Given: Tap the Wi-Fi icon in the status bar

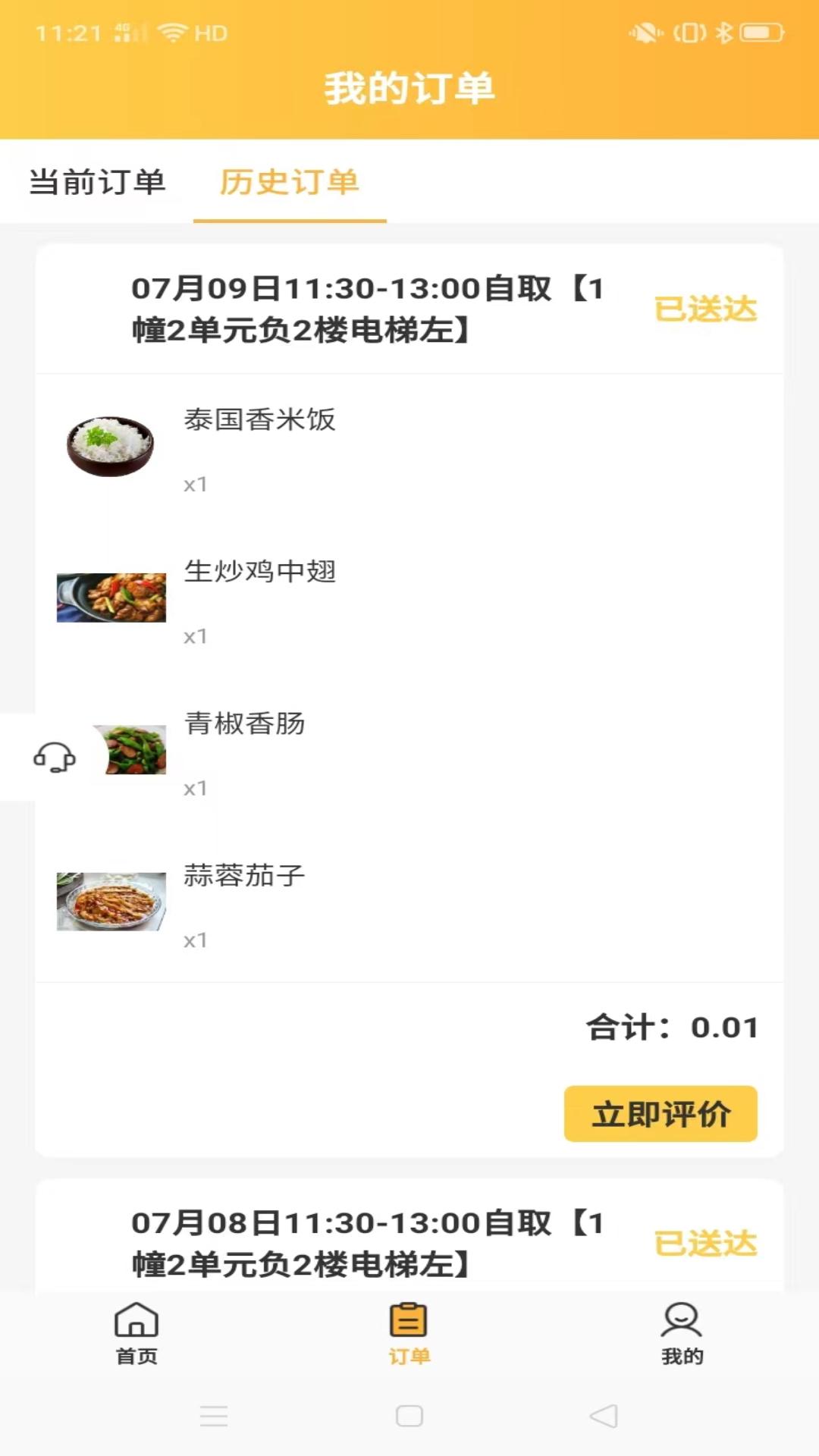Looking at the screenshot, I should [171, 32].
